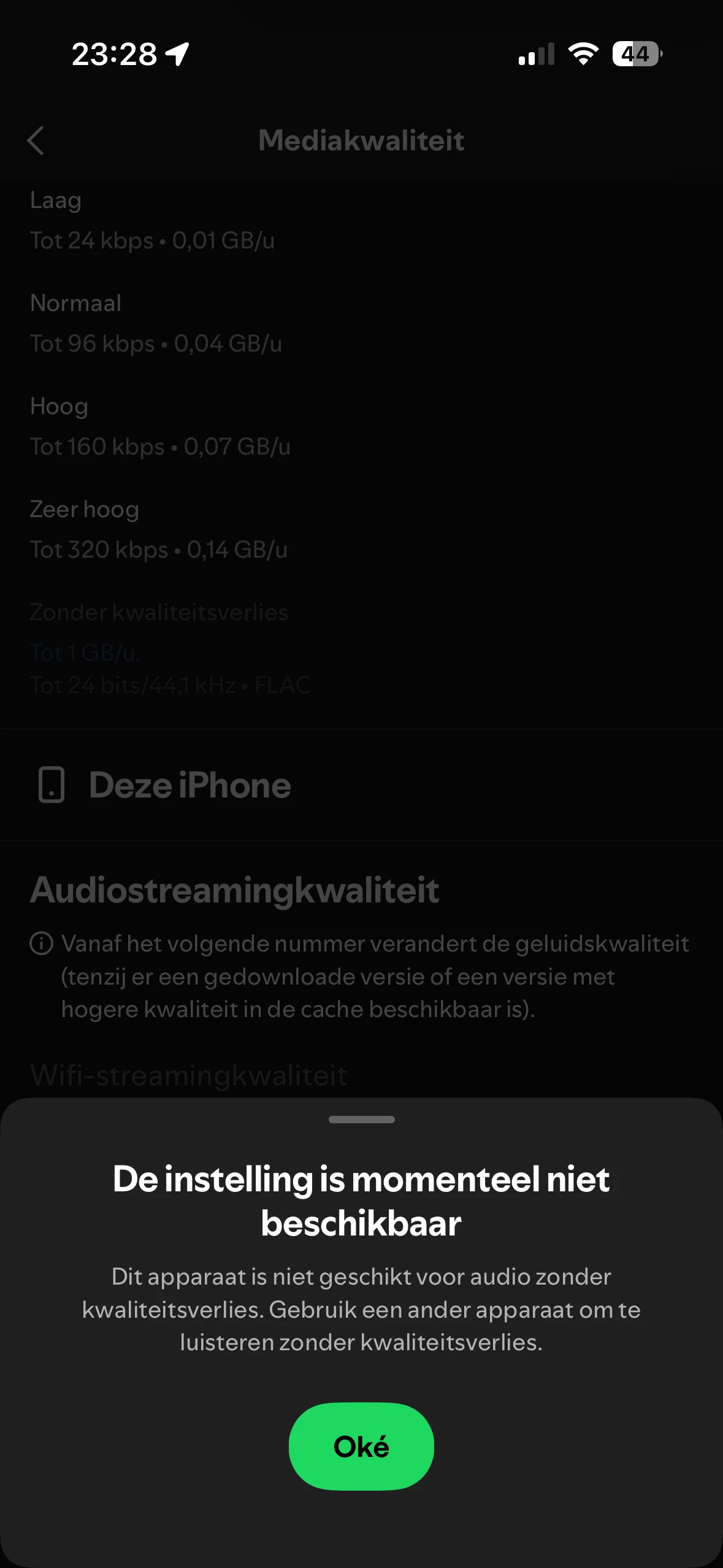Pick Zeer hoog quality 320 kbps

tap(159, 529)
